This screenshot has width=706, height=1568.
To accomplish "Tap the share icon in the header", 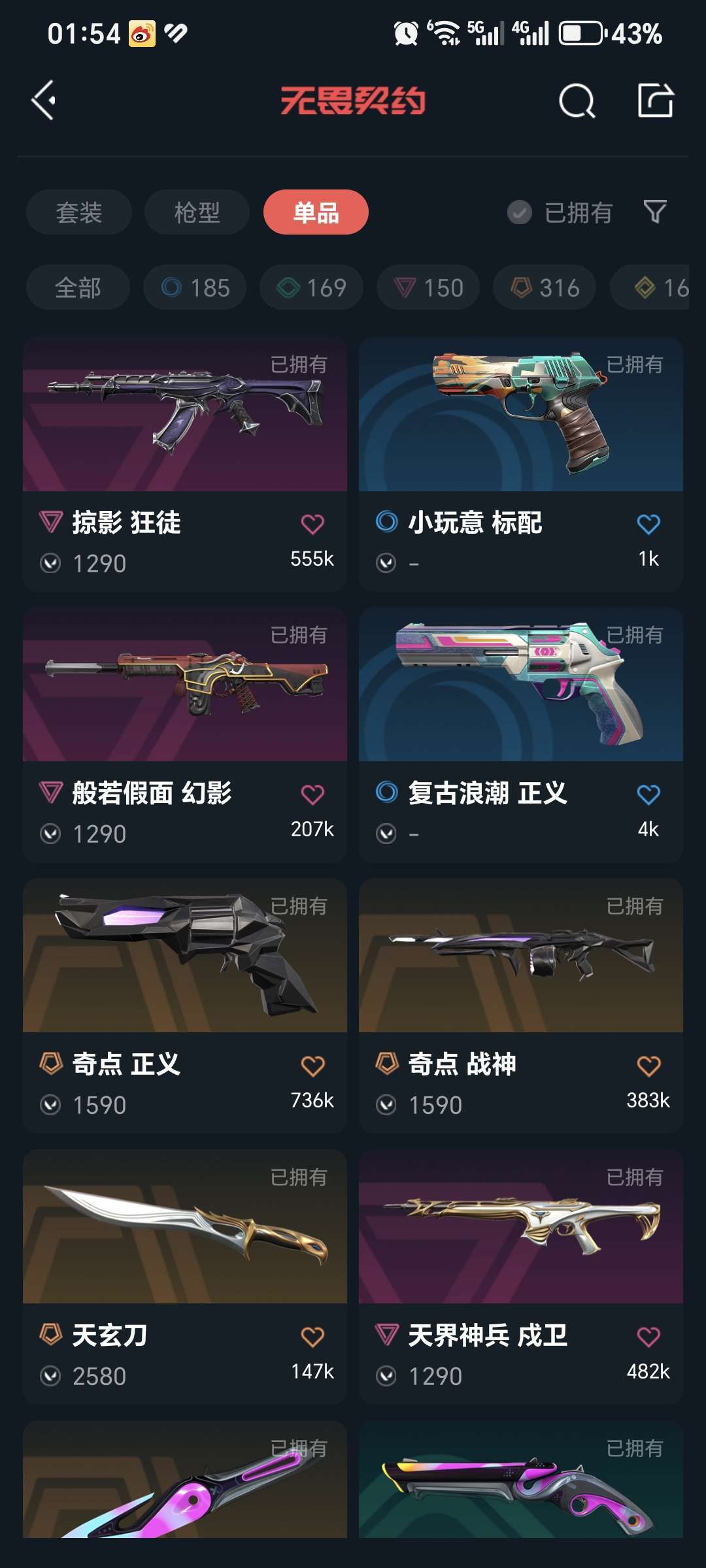I will click(655, 100).
